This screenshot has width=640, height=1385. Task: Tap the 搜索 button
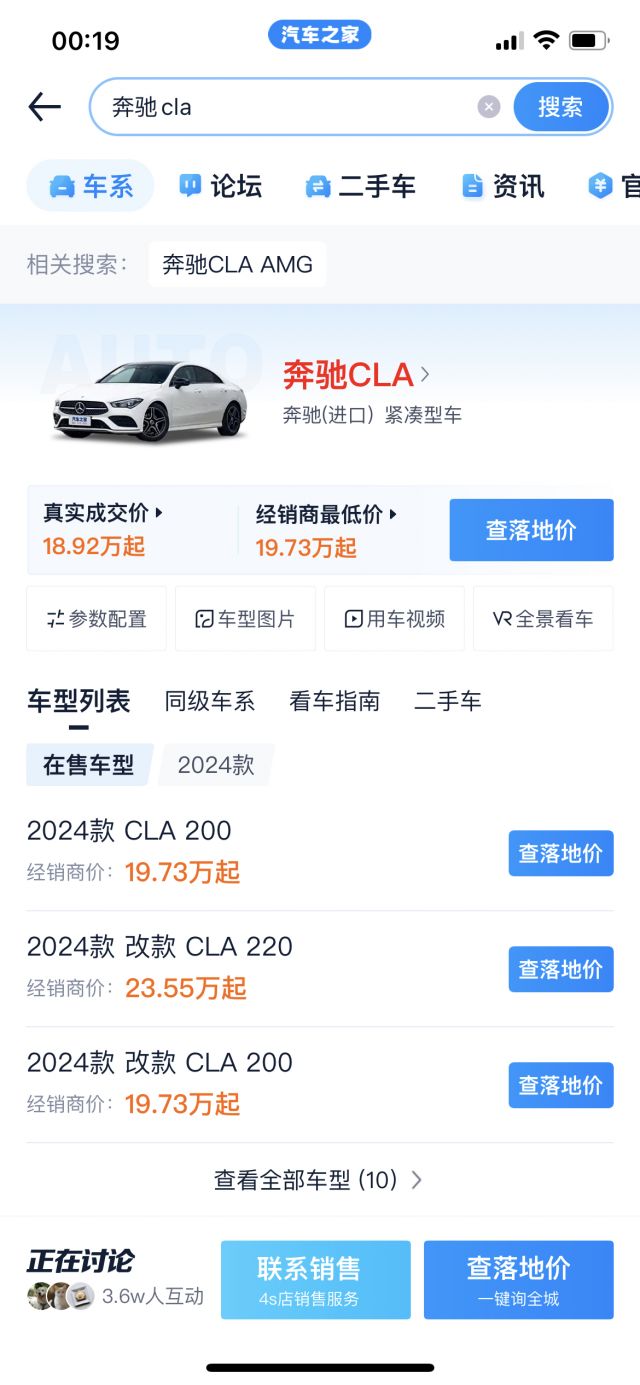pos(560,107)
